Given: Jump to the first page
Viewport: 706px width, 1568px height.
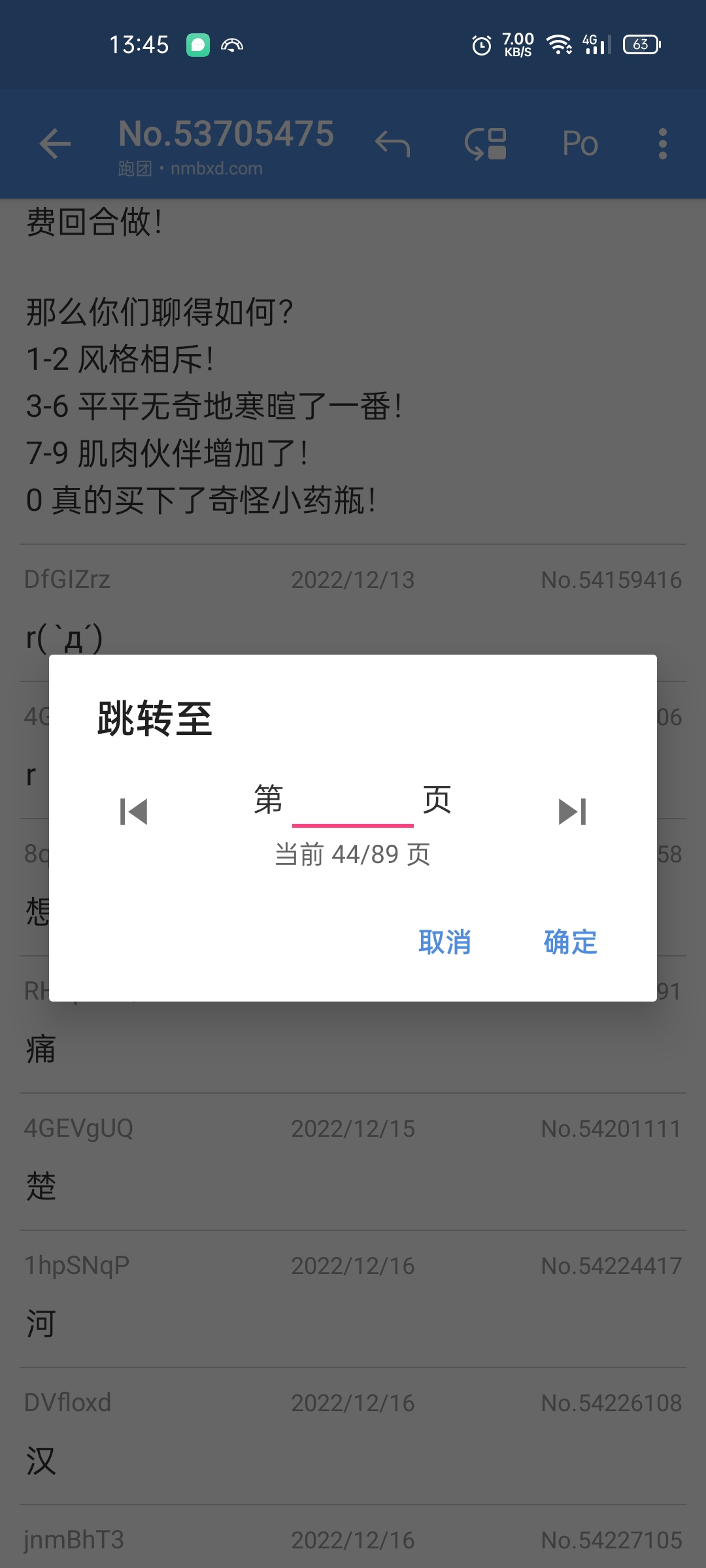Looking at the screenshot, I should point(134,811).
